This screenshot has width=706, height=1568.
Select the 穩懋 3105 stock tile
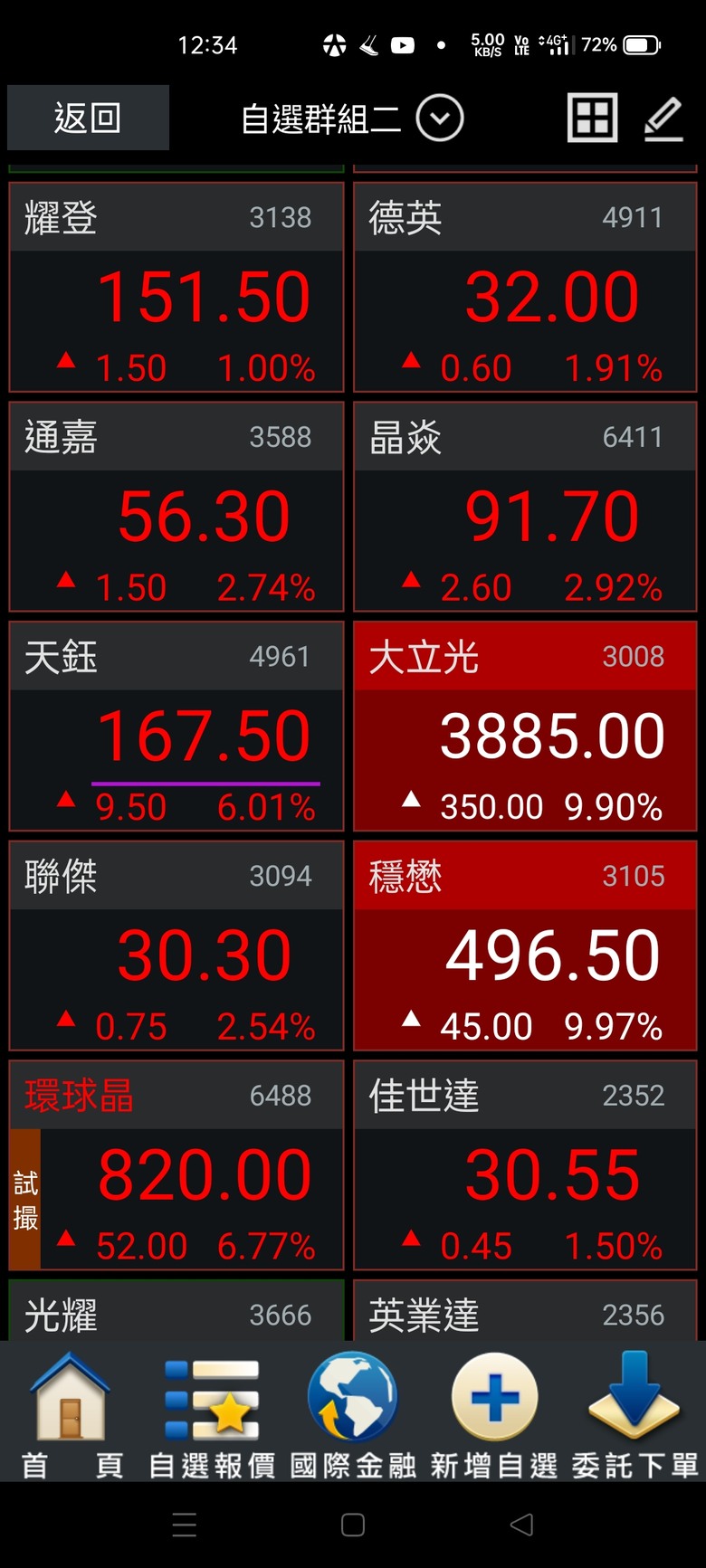[525, 946]
